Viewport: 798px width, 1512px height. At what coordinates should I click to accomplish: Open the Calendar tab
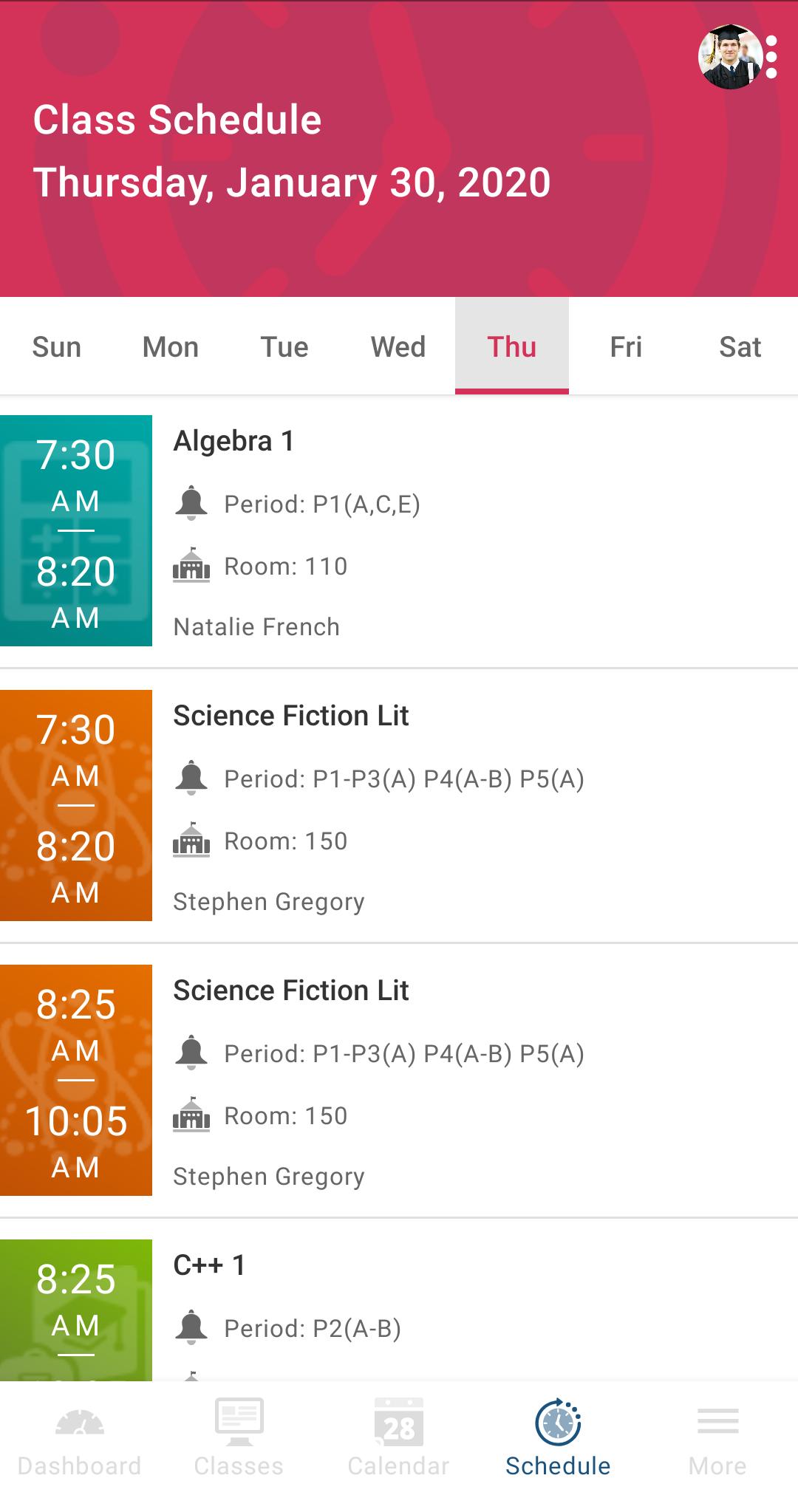coord(399,1437)
